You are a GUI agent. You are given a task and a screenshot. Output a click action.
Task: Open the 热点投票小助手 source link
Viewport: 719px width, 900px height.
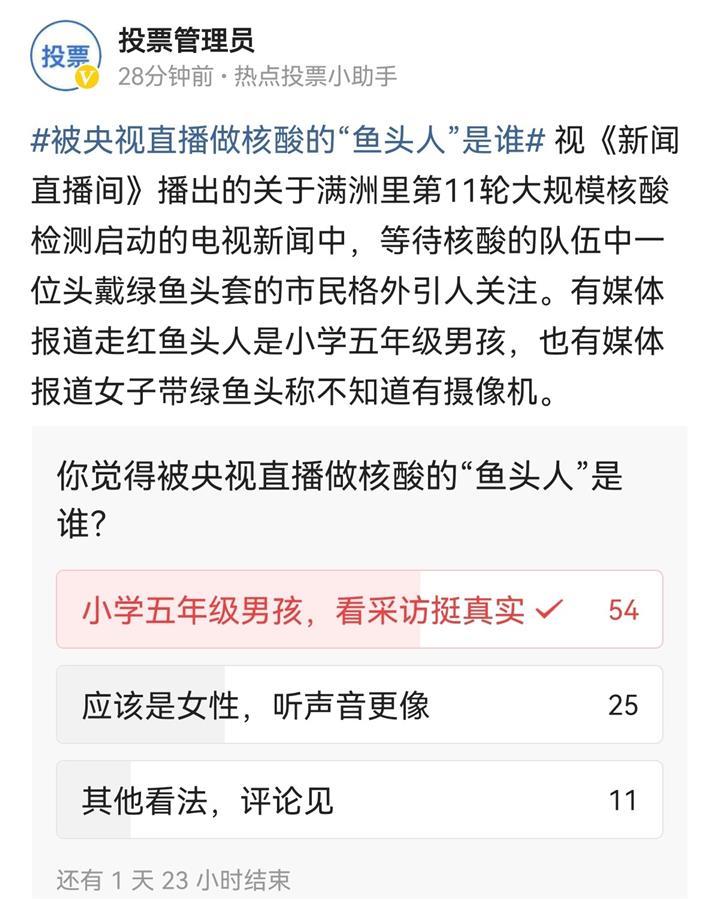pos(316,77)
